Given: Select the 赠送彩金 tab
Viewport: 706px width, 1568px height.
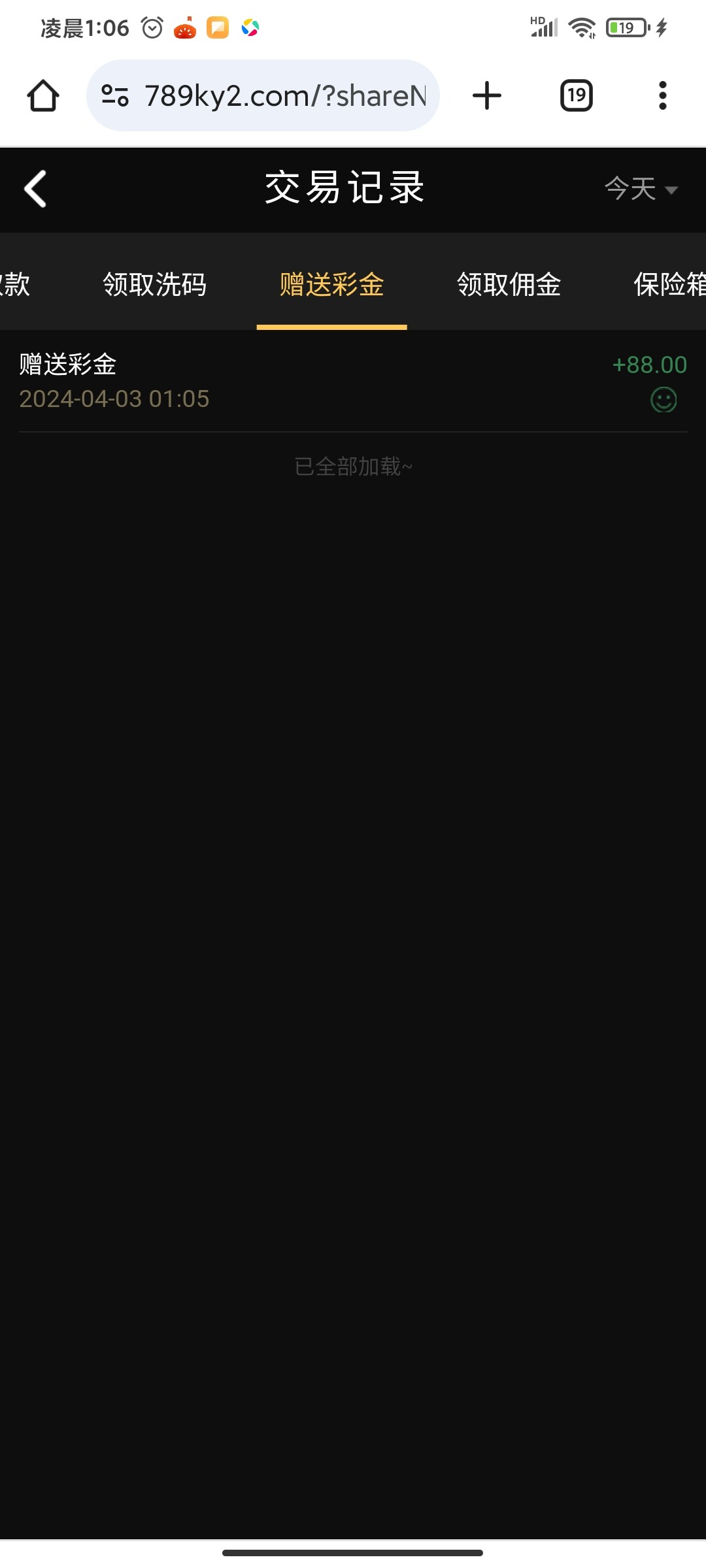Looking at the screenshot, I should [x=331, y=285].
